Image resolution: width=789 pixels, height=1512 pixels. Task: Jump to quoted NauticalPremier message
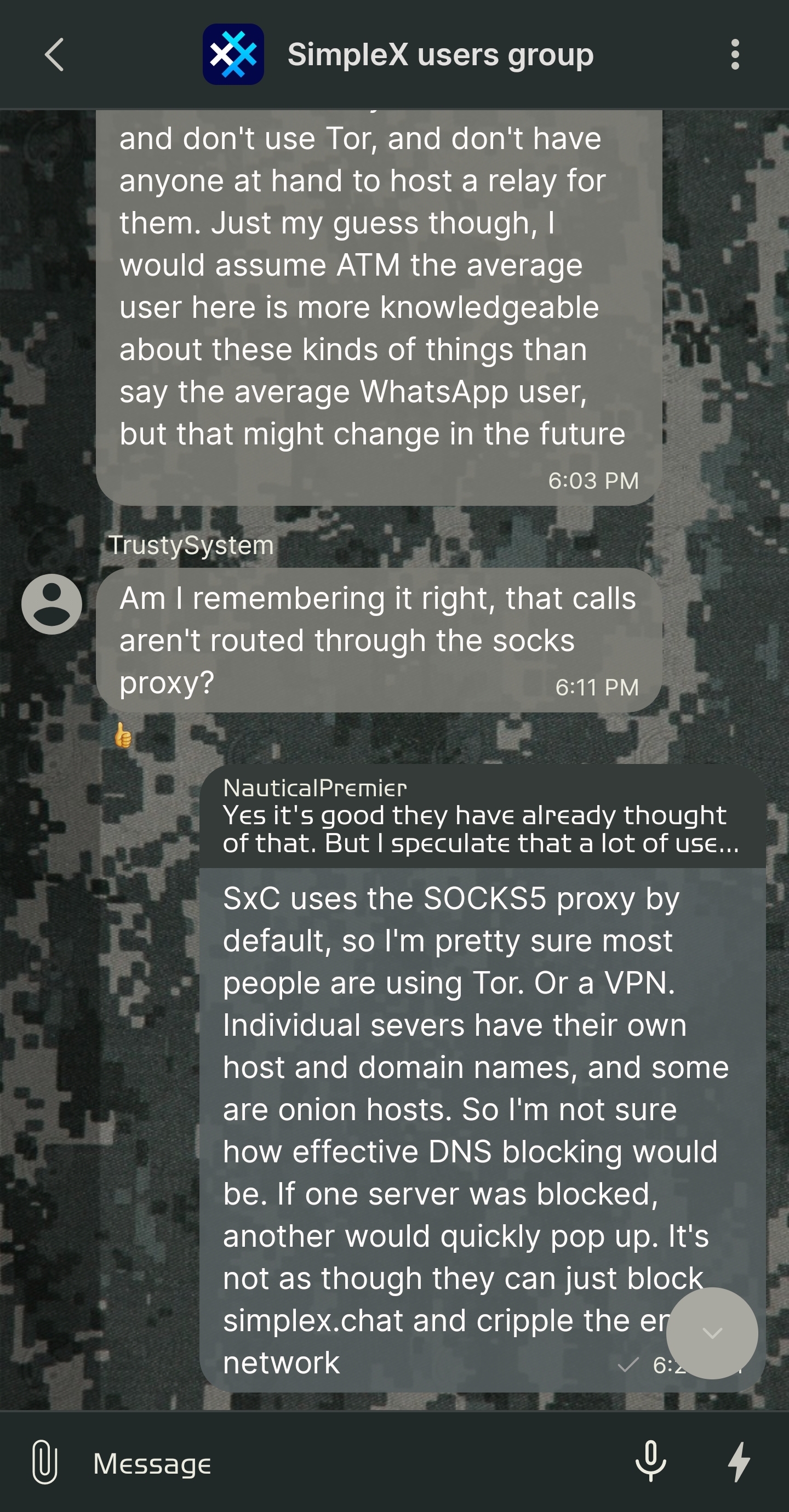tap(482, 816)
